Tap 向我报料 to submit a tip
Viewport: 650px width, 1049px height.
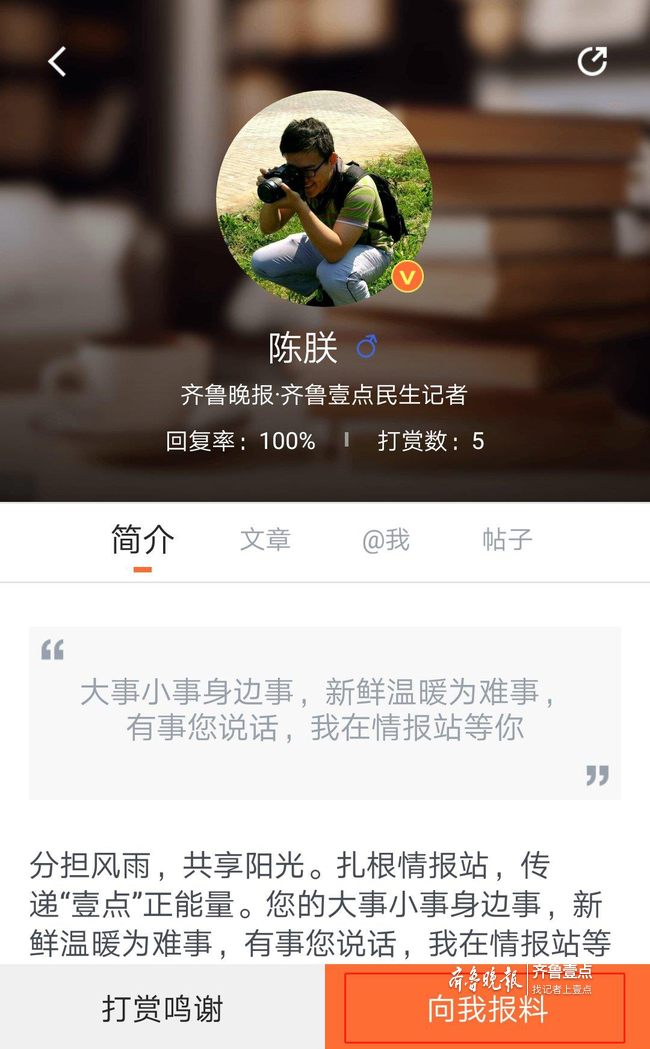coord(487,1008)
